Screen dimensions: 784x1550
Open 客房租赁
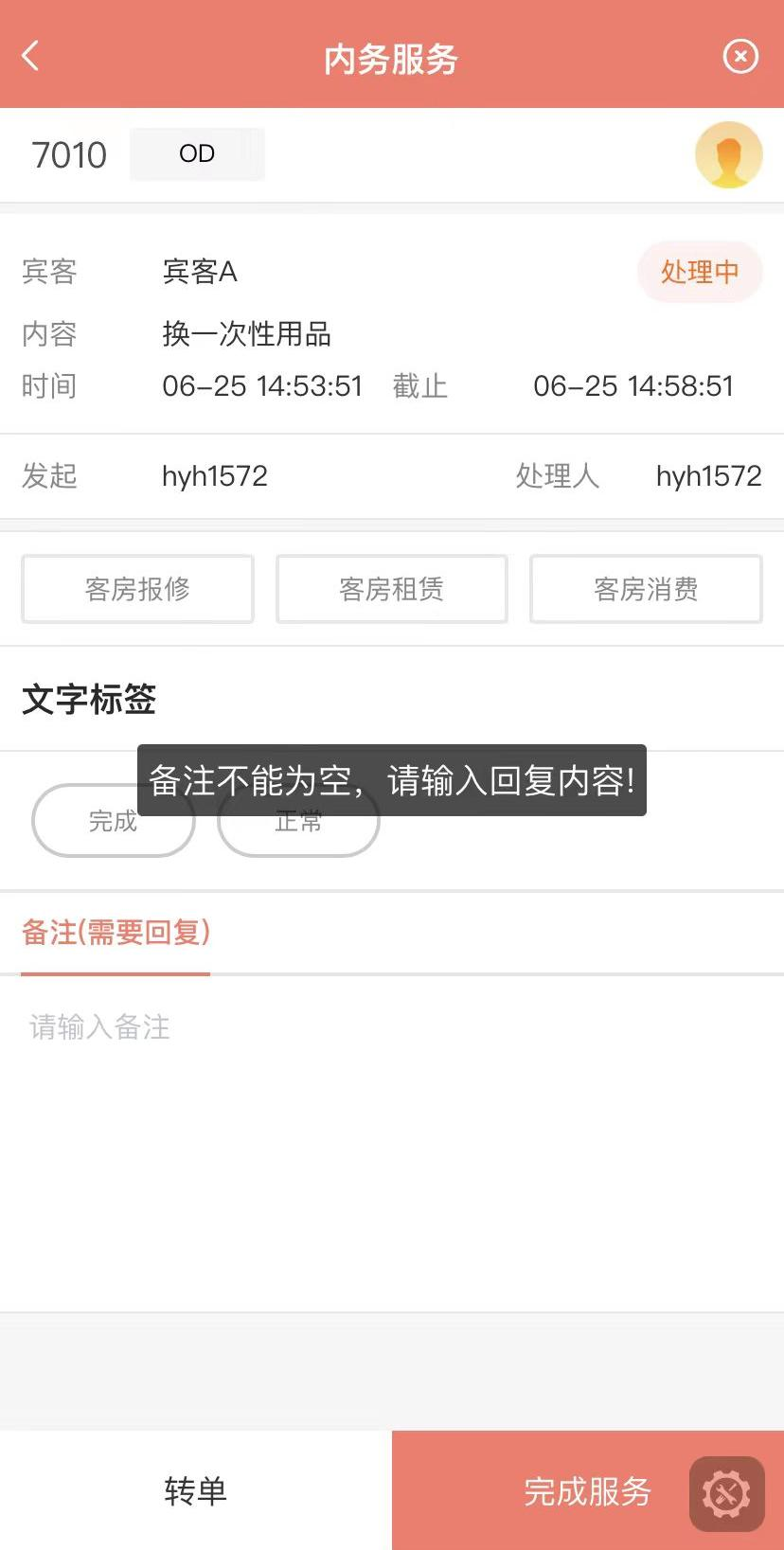(x=392, y=589)
